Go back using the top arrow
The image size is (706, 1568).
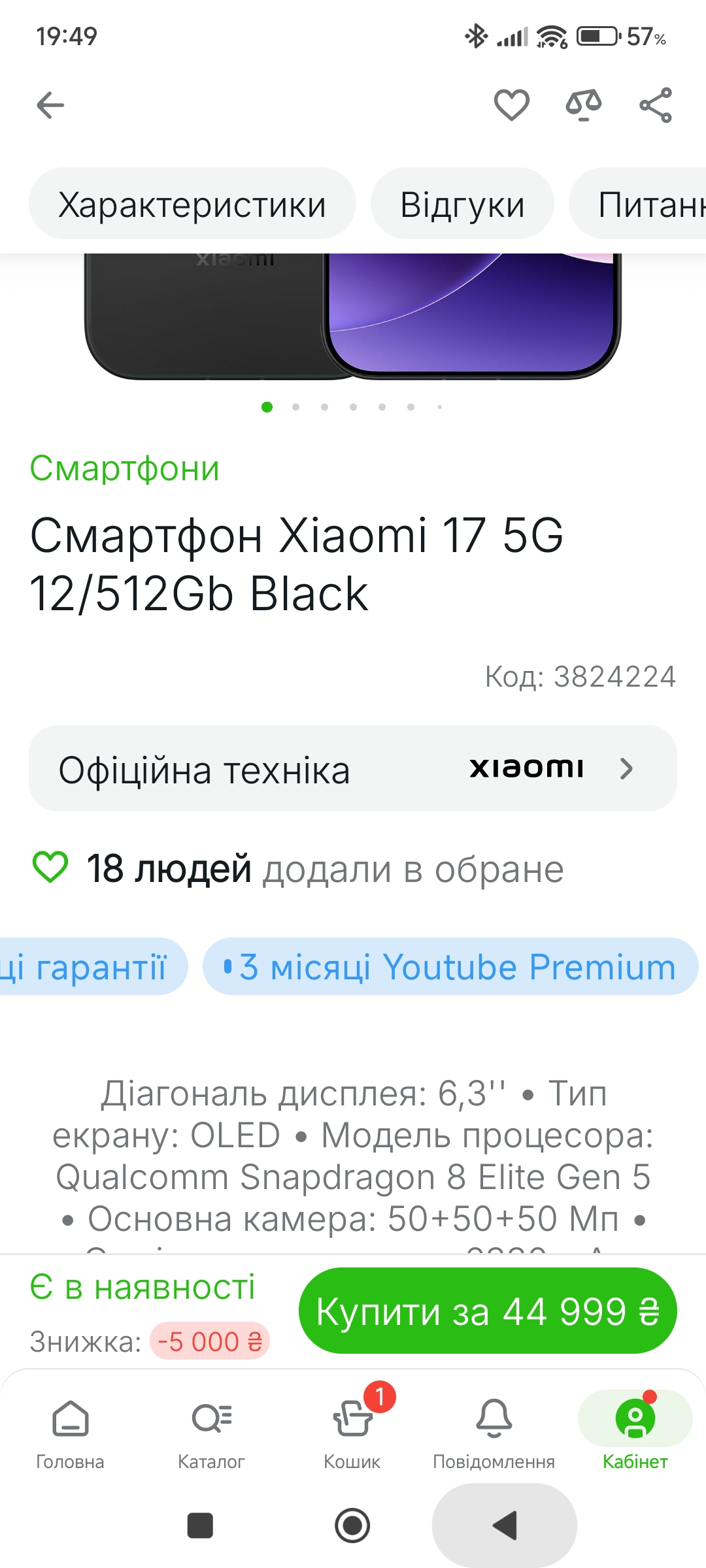pyautogui.click(x=50, y=105)
